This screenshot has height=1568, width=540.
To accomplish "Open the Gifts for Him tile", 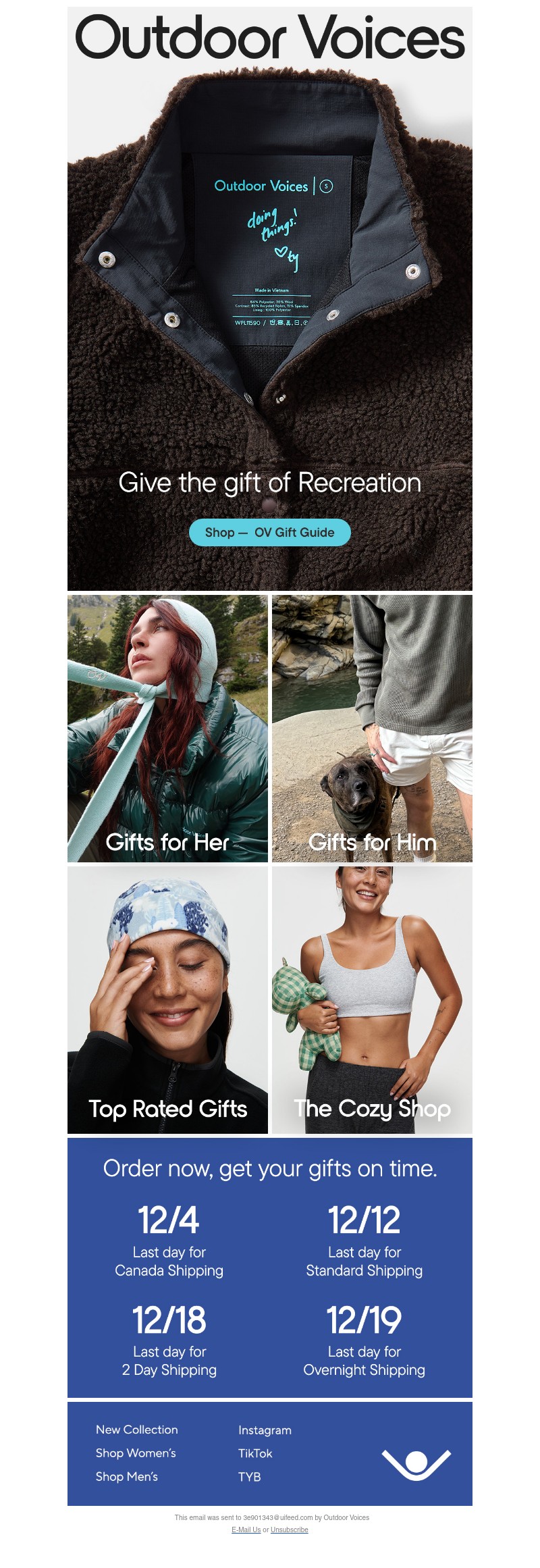I will click(x=372, y=729).
